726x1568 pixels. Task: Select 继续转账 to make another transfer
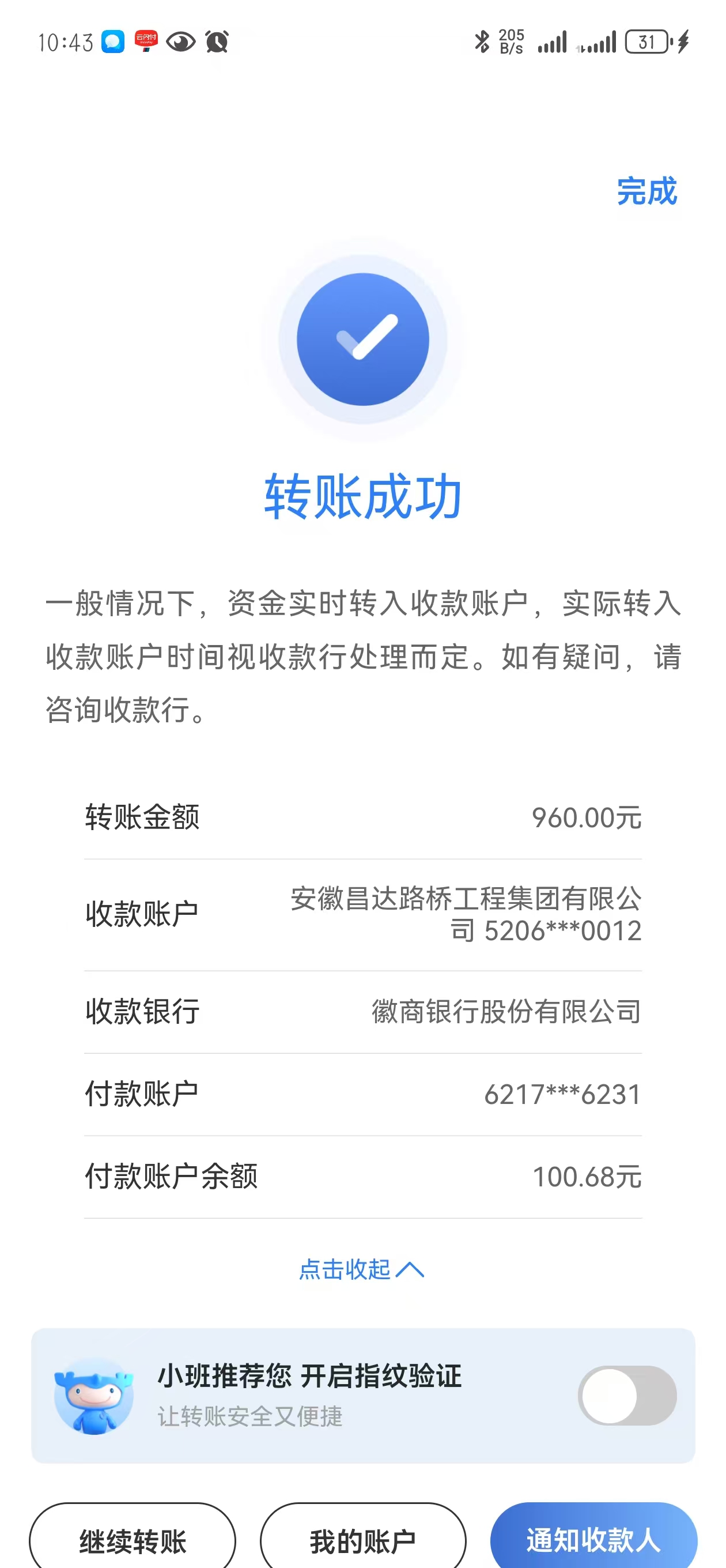coord(133,1540)
